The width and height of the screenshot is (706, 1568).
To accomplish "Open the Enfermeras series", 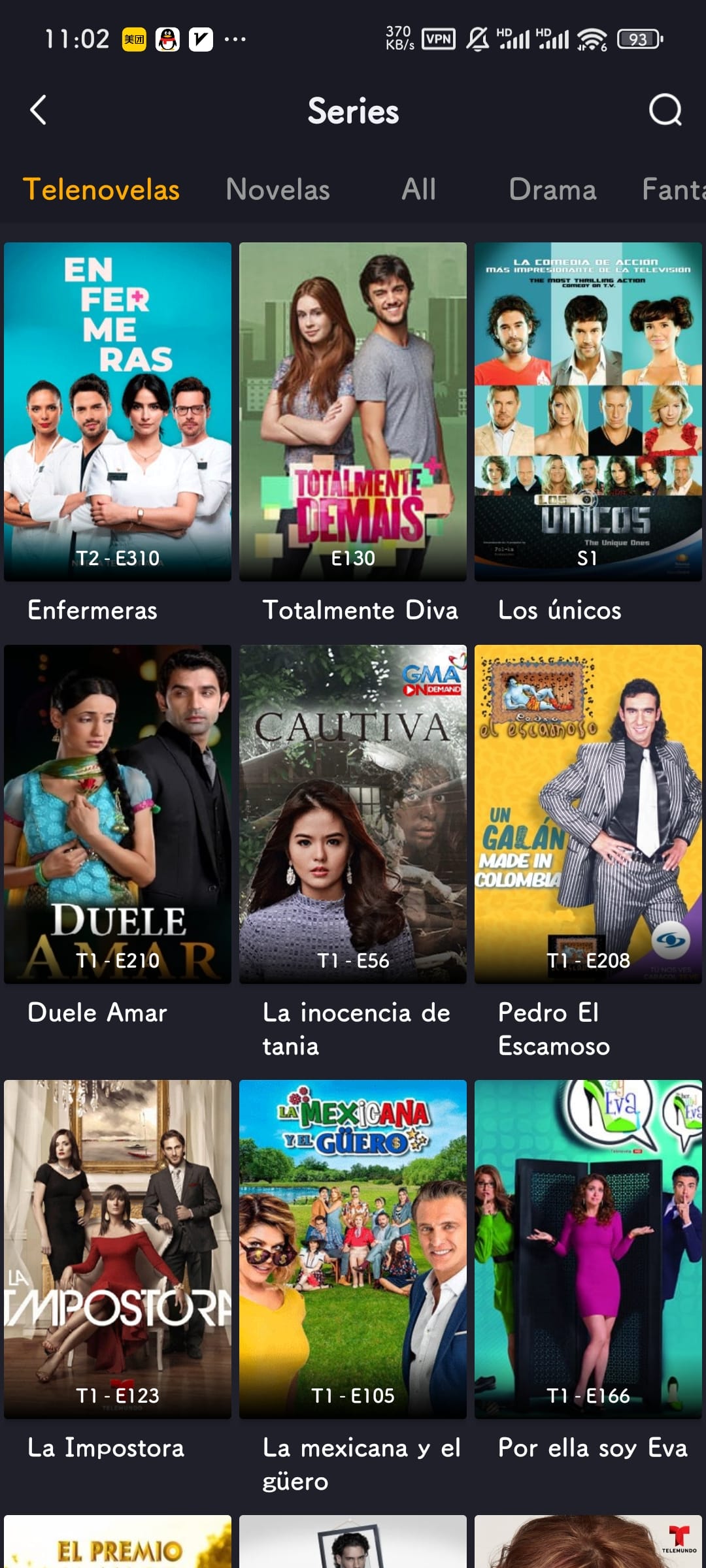I will tap(118, 412).
